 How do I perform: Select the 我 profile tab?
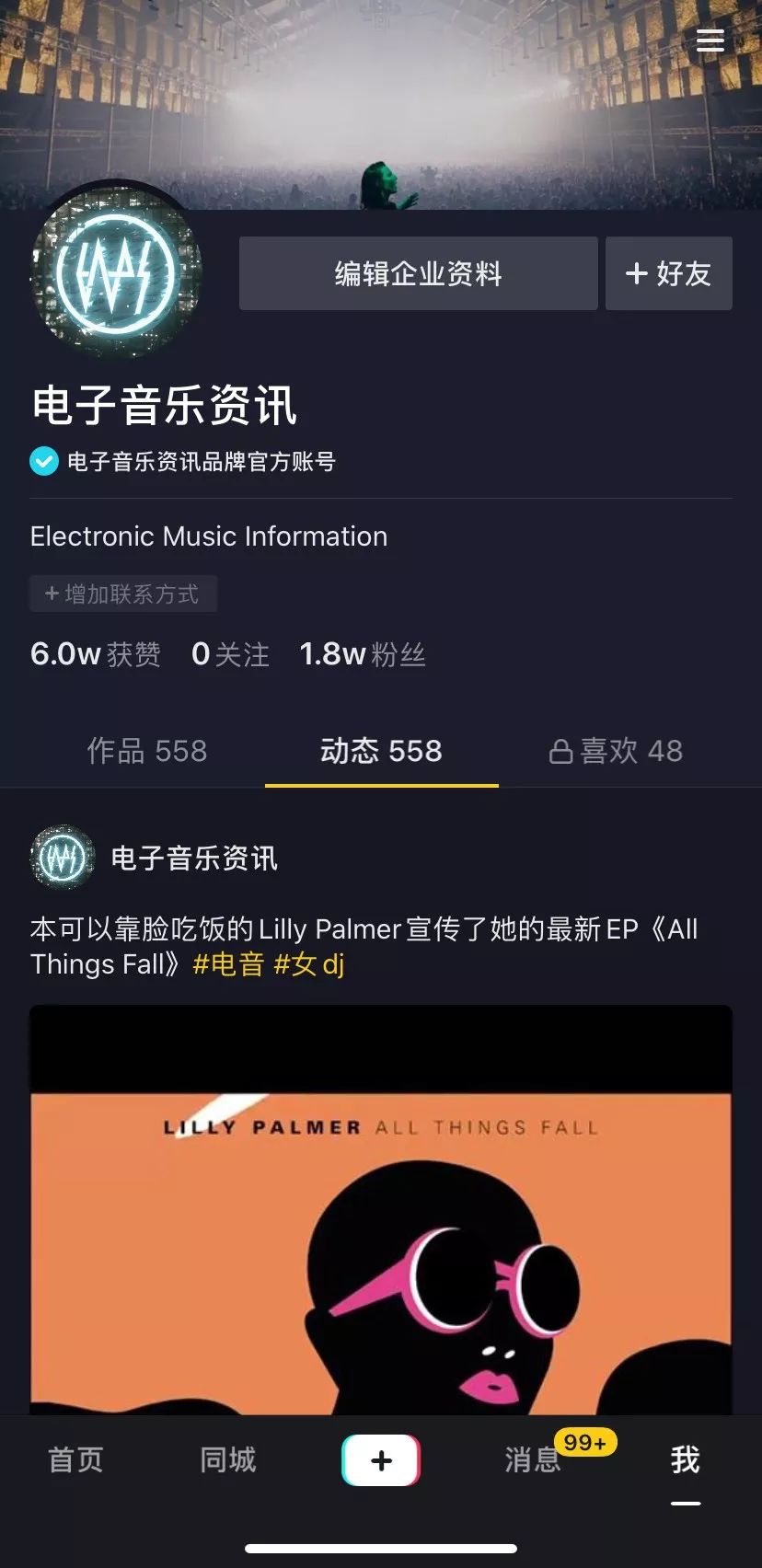pyautogui.click(x=686, y=1459)
